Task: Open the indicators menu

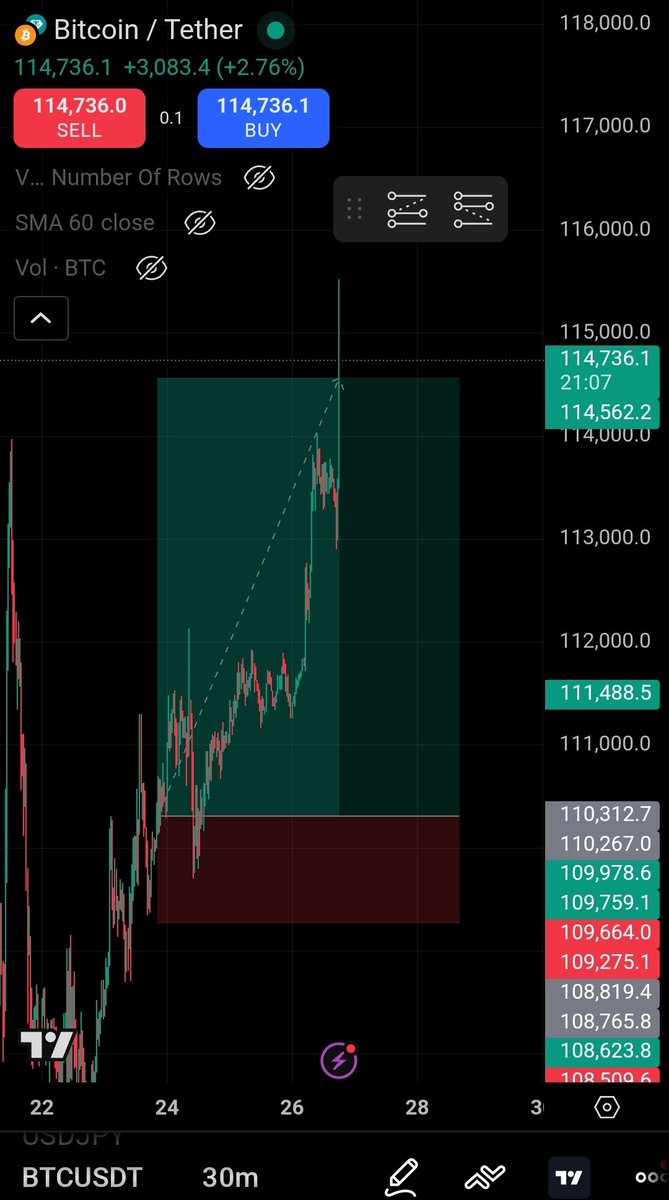Action: [487, 1176]
